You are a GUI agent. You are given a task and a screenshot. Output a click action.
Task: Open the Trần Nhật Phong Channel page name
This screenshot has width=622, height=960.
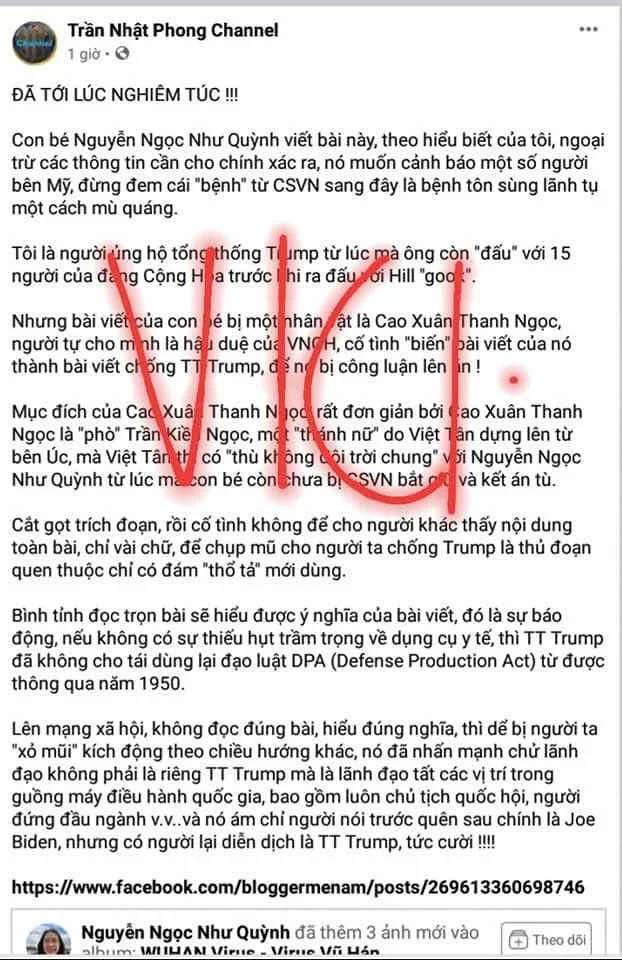pos(172,30)
